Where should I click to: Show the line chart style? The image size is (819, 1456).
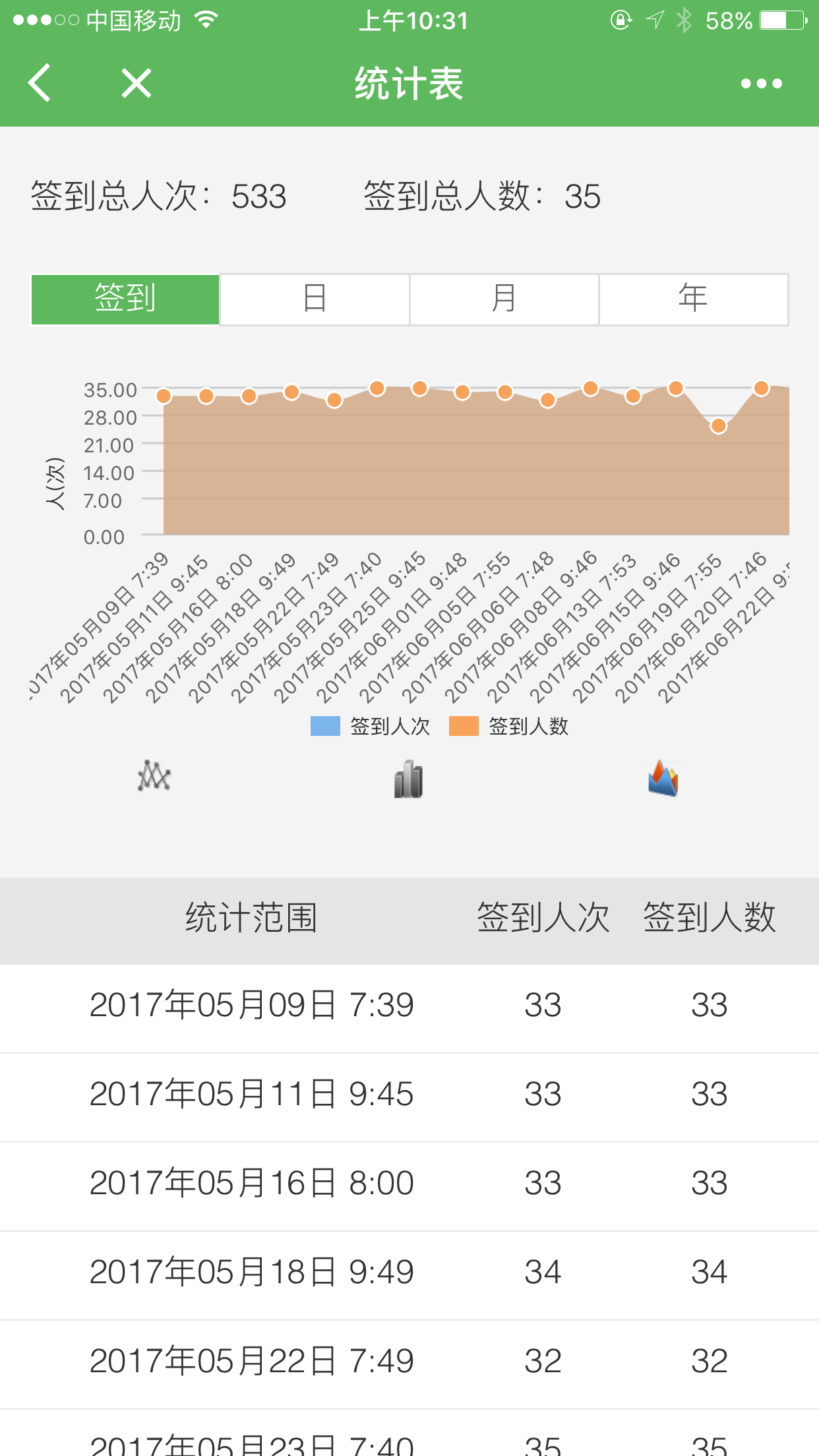coord(154,777)
